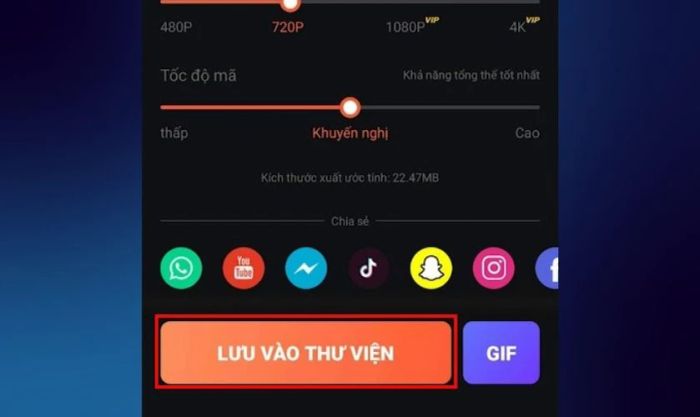Viewport: 700px width, 417px height.
Task: Set bitrate to thấp
Action: tap(174, 133)
